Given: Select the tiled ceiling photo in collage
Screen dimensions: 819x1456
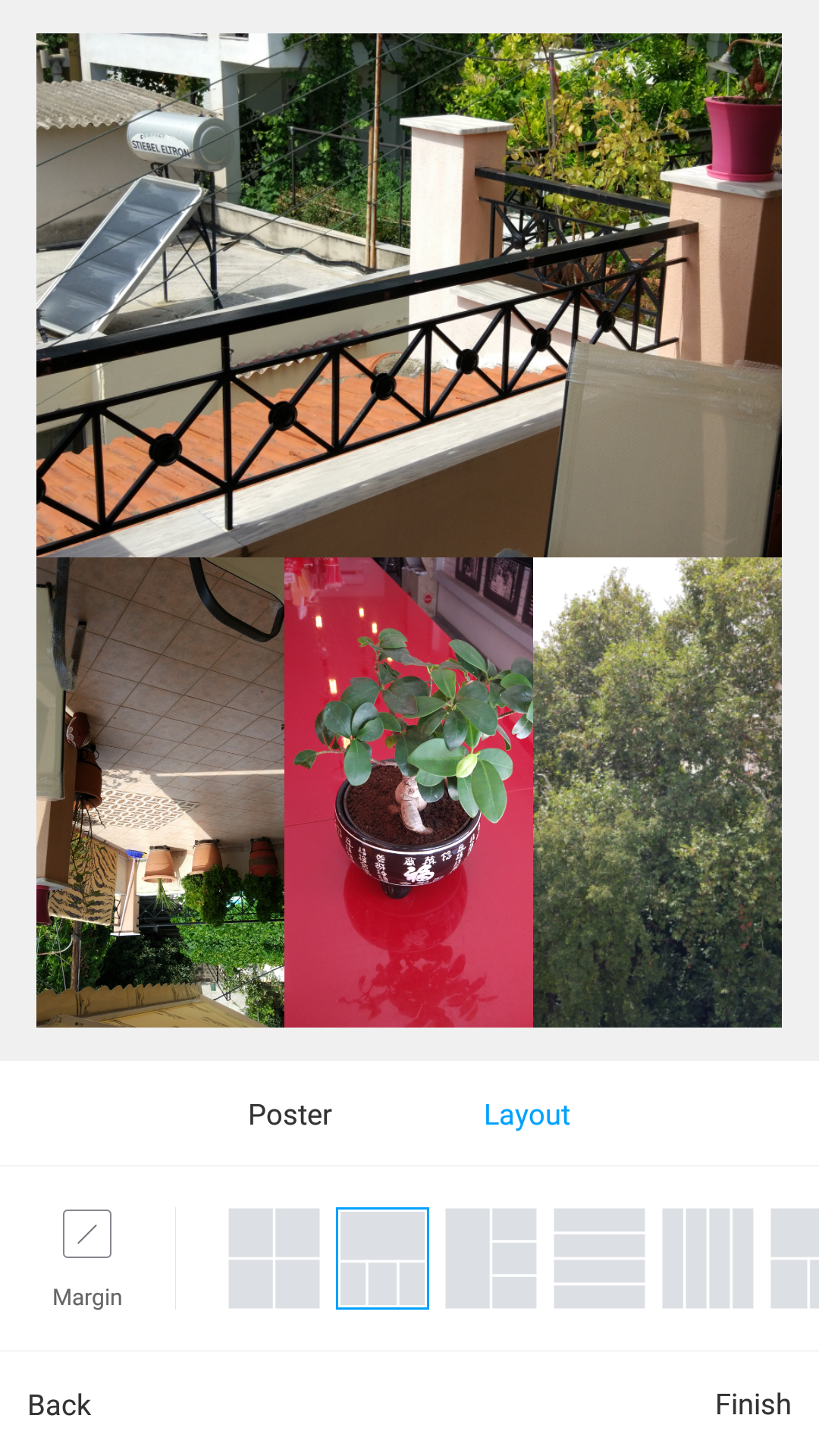Looking at the screenshot, I should (160, 792).
